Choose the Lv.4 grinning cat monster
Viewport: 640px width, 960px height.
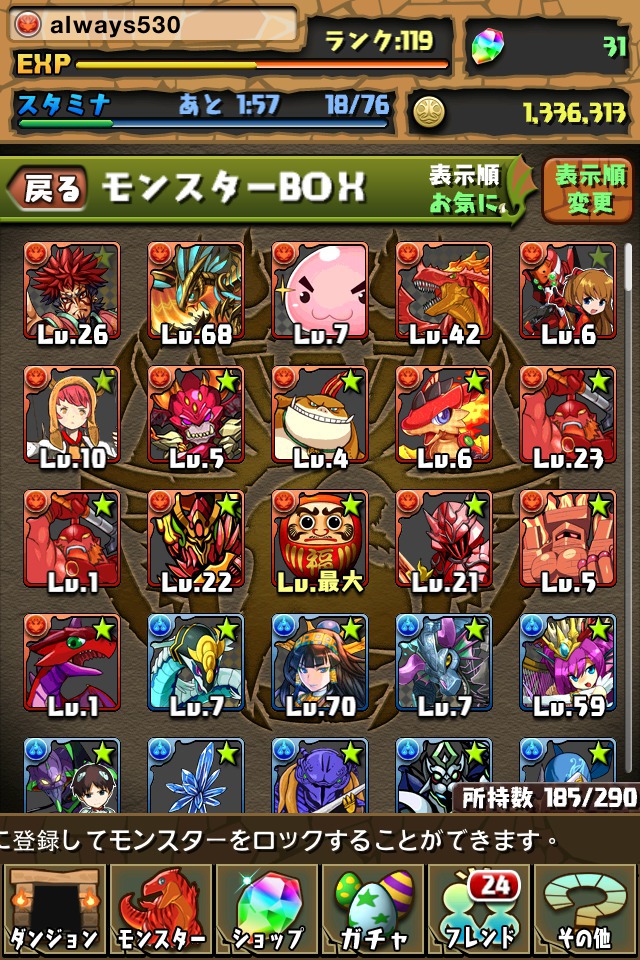click(x=320, y=416)
